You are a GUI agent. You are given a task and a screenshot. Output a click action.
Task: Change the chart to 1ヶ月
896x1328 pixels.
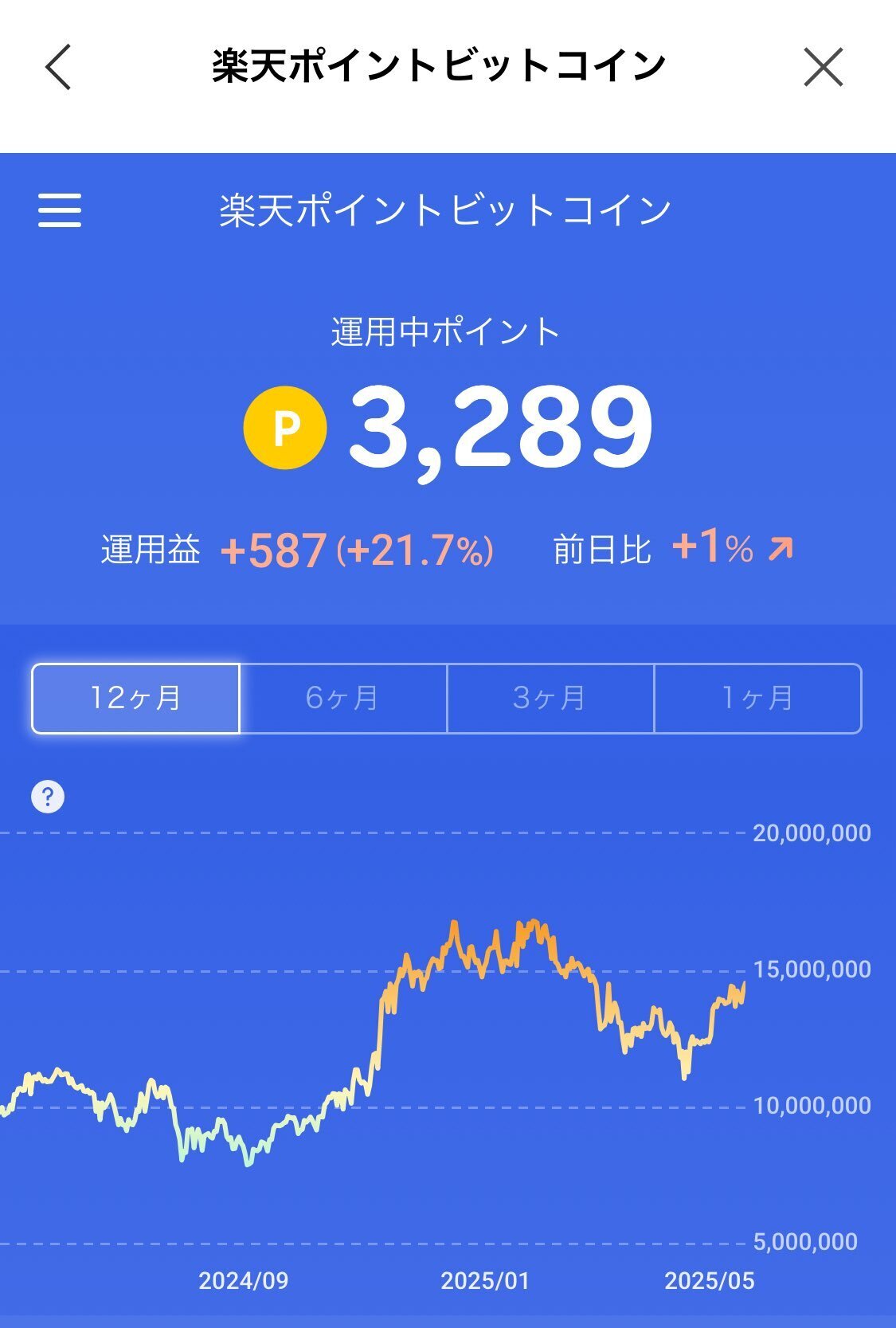tap(757, 698)
